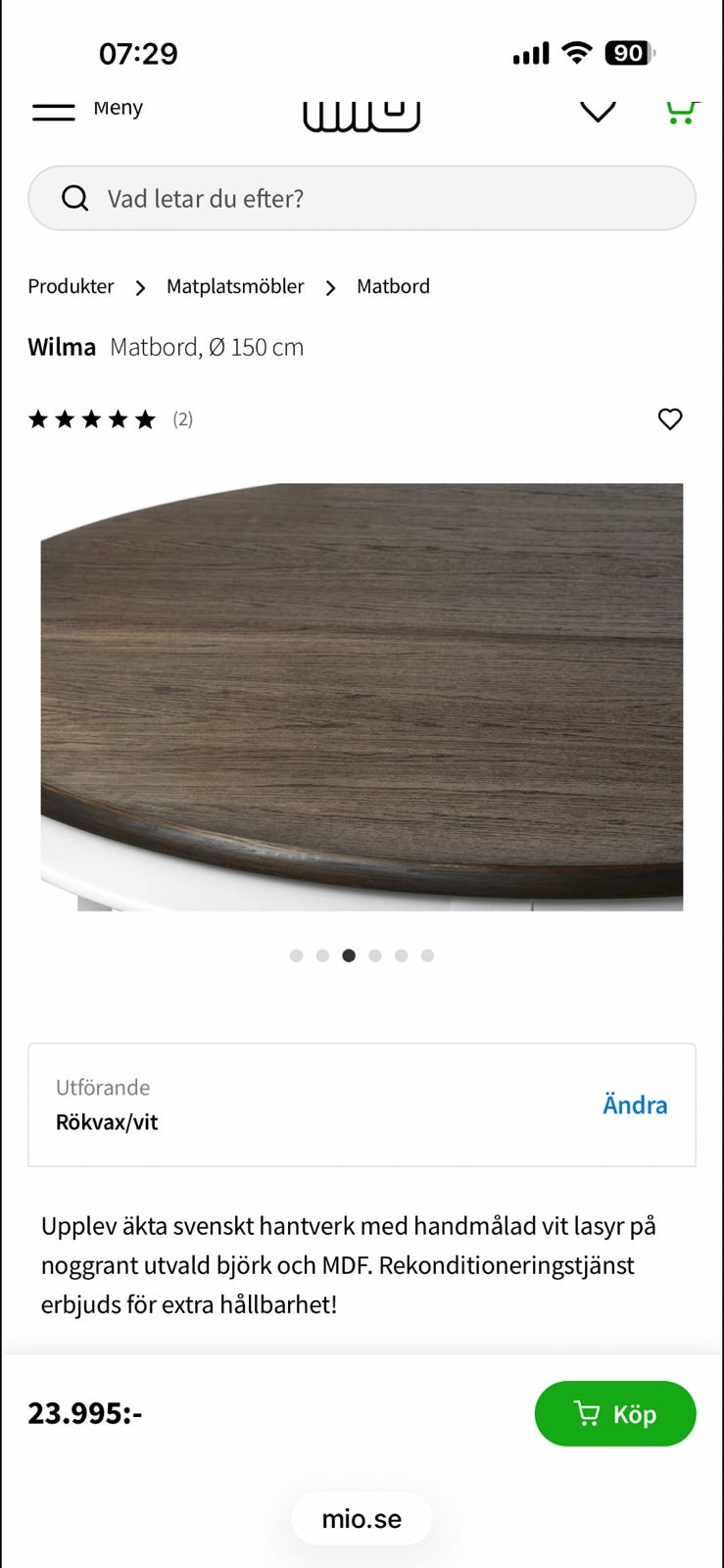Open the shopping cart
Screen dimensions: 724x1568
click(682, 111)
